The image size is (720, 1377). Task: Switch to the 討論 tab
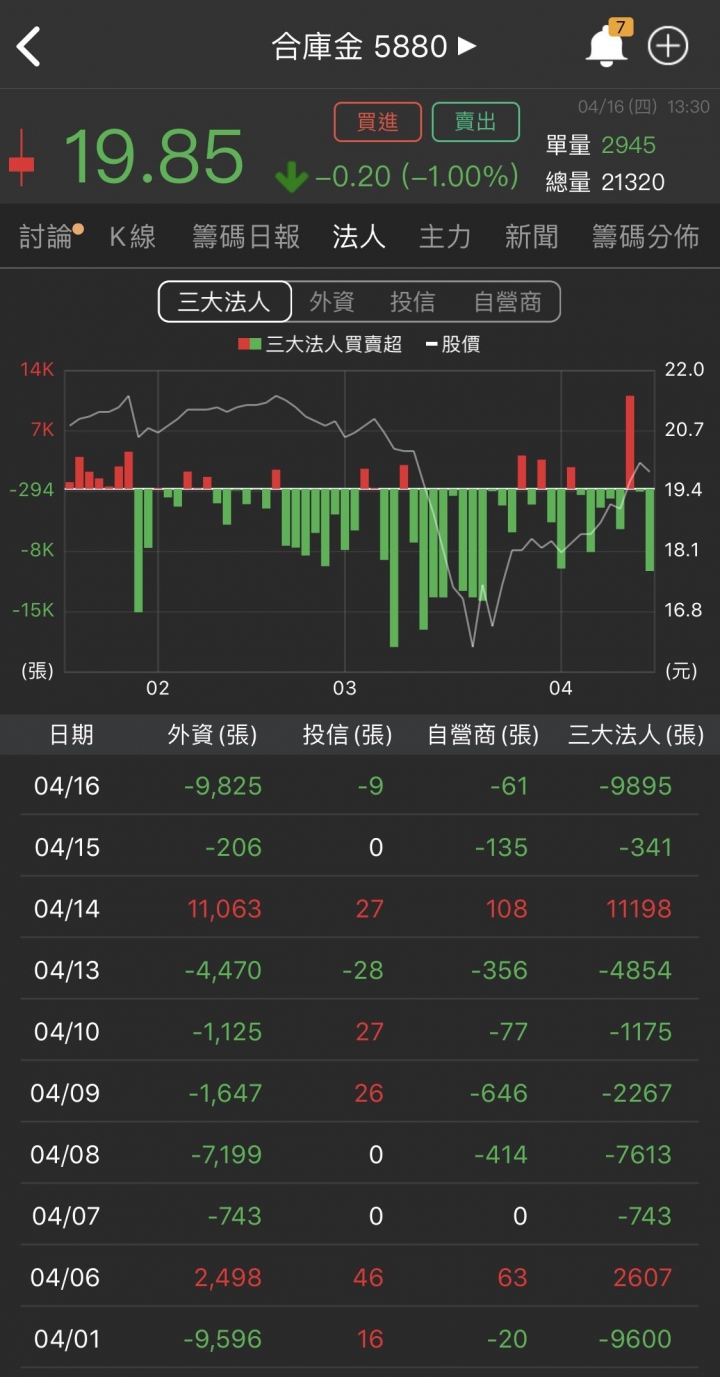47,237
